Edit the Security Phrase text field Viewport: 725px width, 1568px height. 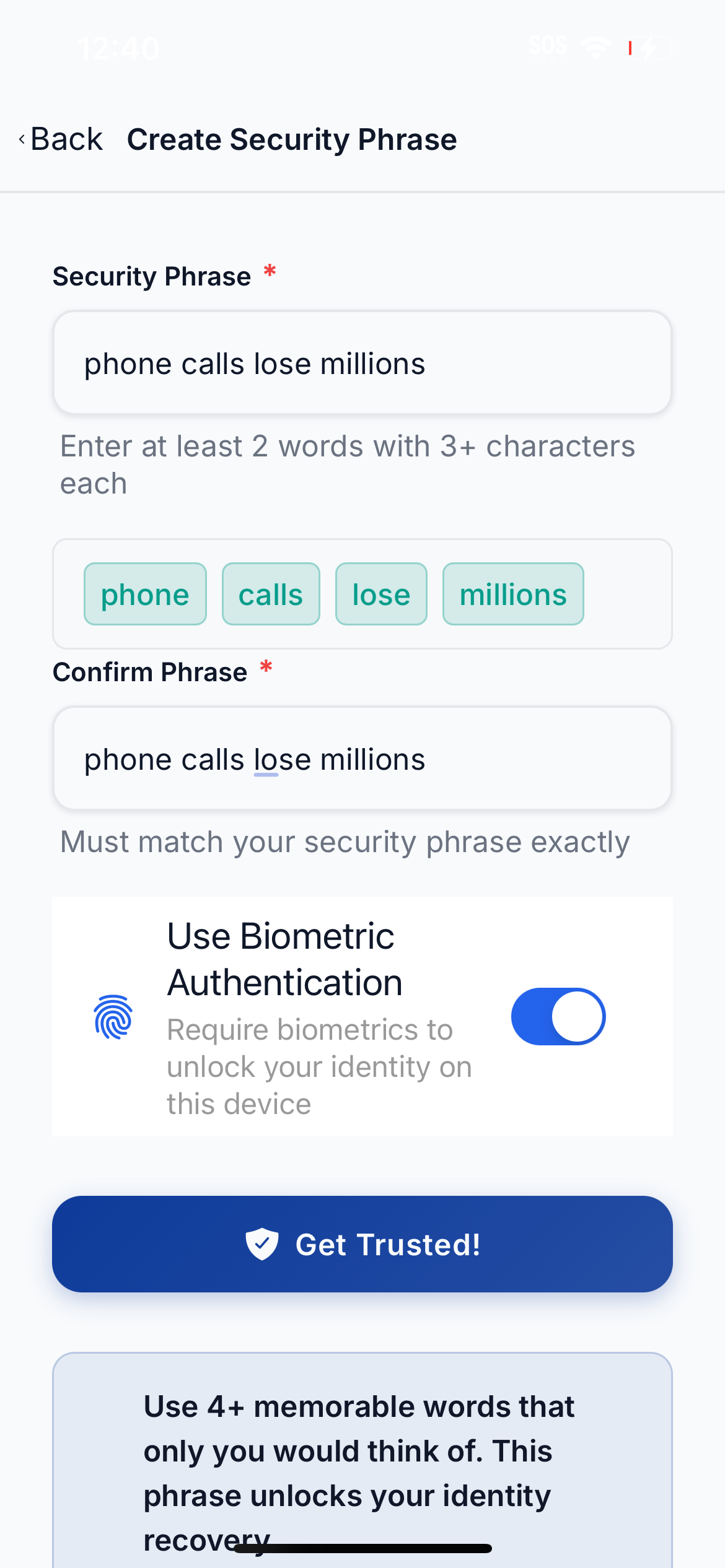[x=362, y=363]
